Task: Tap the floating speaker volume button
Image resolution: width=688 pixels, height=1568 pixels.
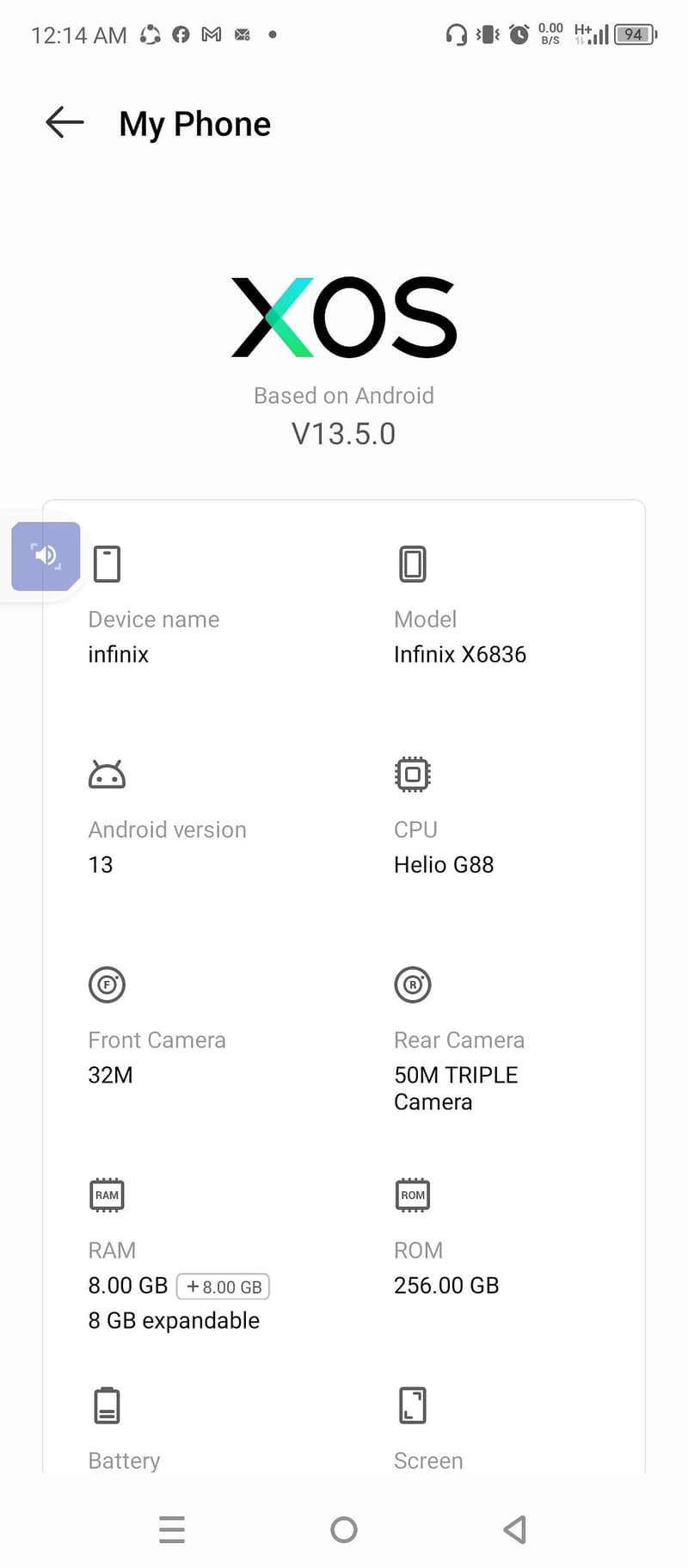Action: tap(46, 555)
